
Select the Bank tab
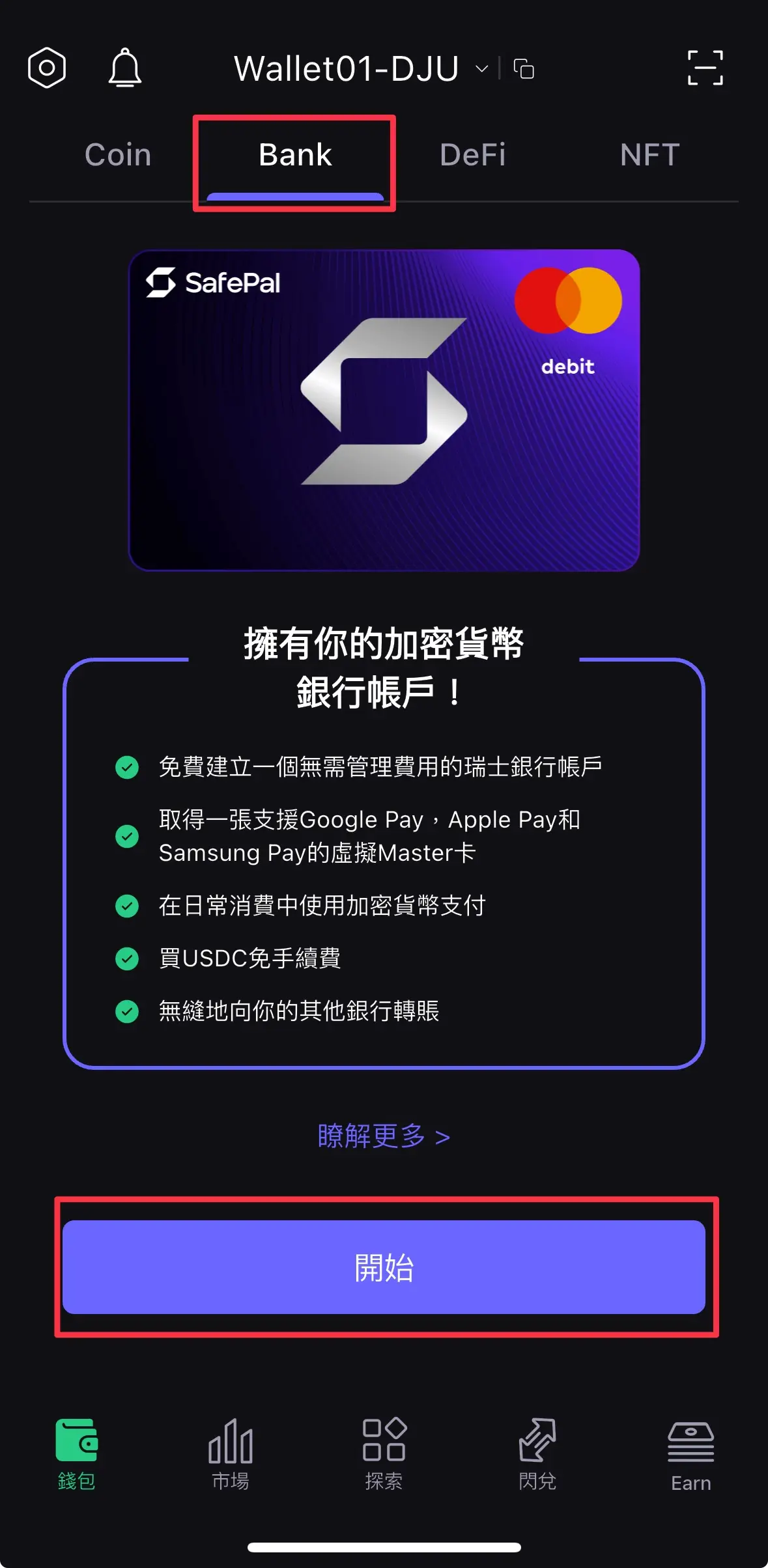[295, 156]
